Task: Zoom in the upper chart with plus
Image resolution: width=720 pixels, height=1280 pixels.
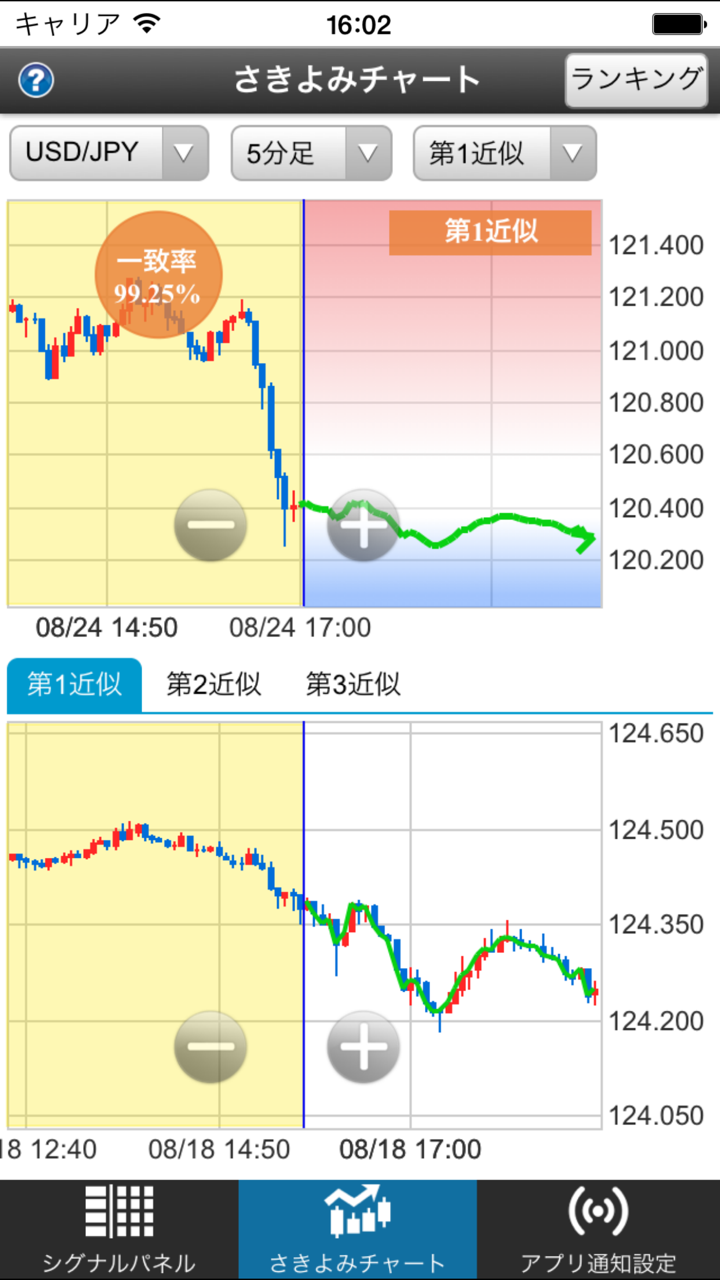Action: [363, 525]
